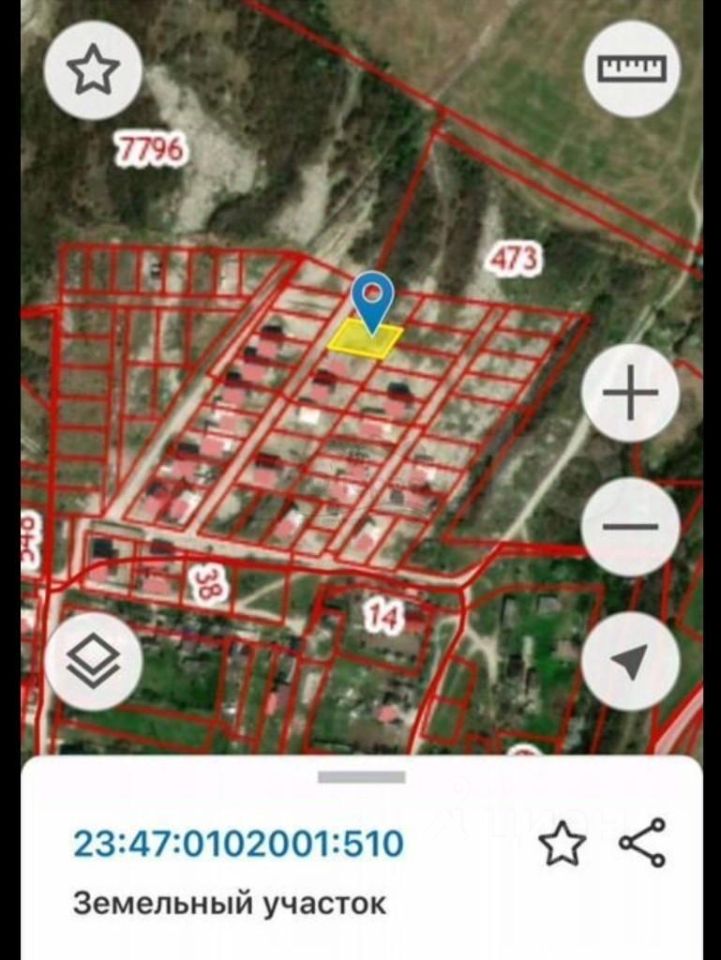Add parcel 23:47:0102001:510 to favorites
The width and height of the screenshot is (721, 960).
pyautogui.click(x=562, y=844)
